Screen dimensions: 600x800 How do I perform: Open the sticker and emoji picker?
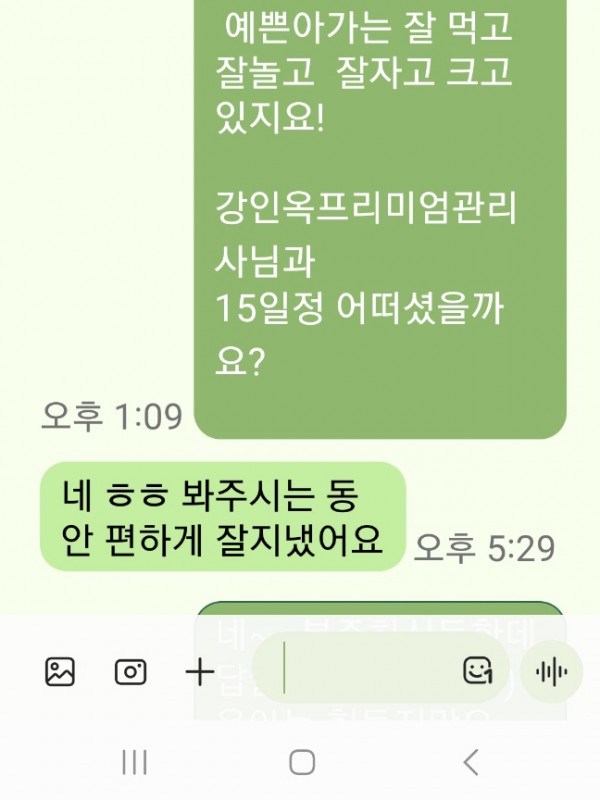pos(478,671)
